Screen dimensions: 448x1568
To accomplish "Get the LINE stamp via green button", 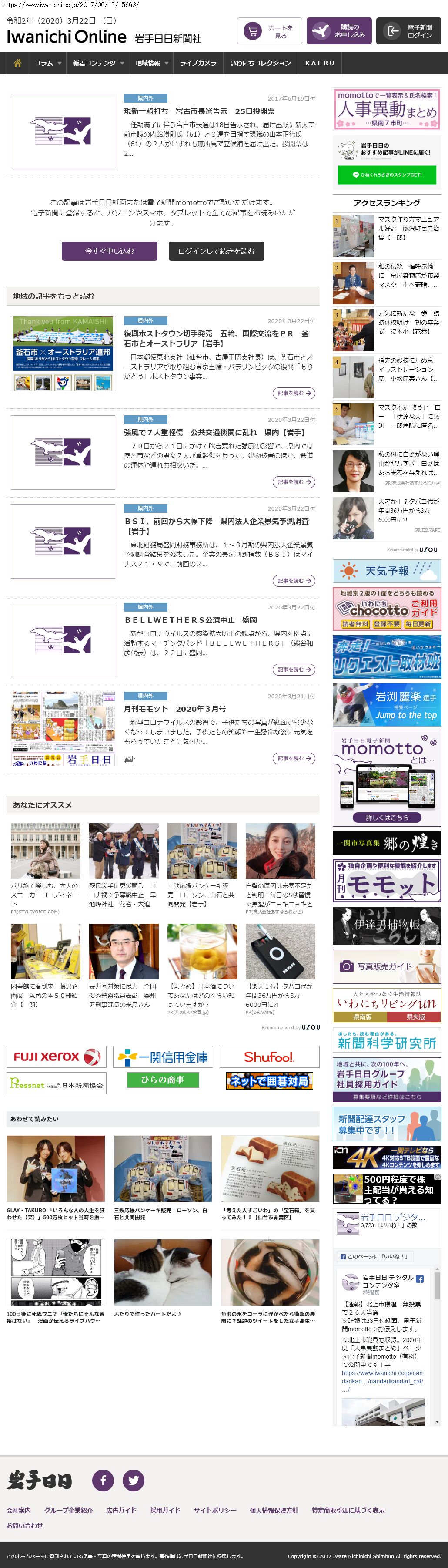I will point(387,175).
